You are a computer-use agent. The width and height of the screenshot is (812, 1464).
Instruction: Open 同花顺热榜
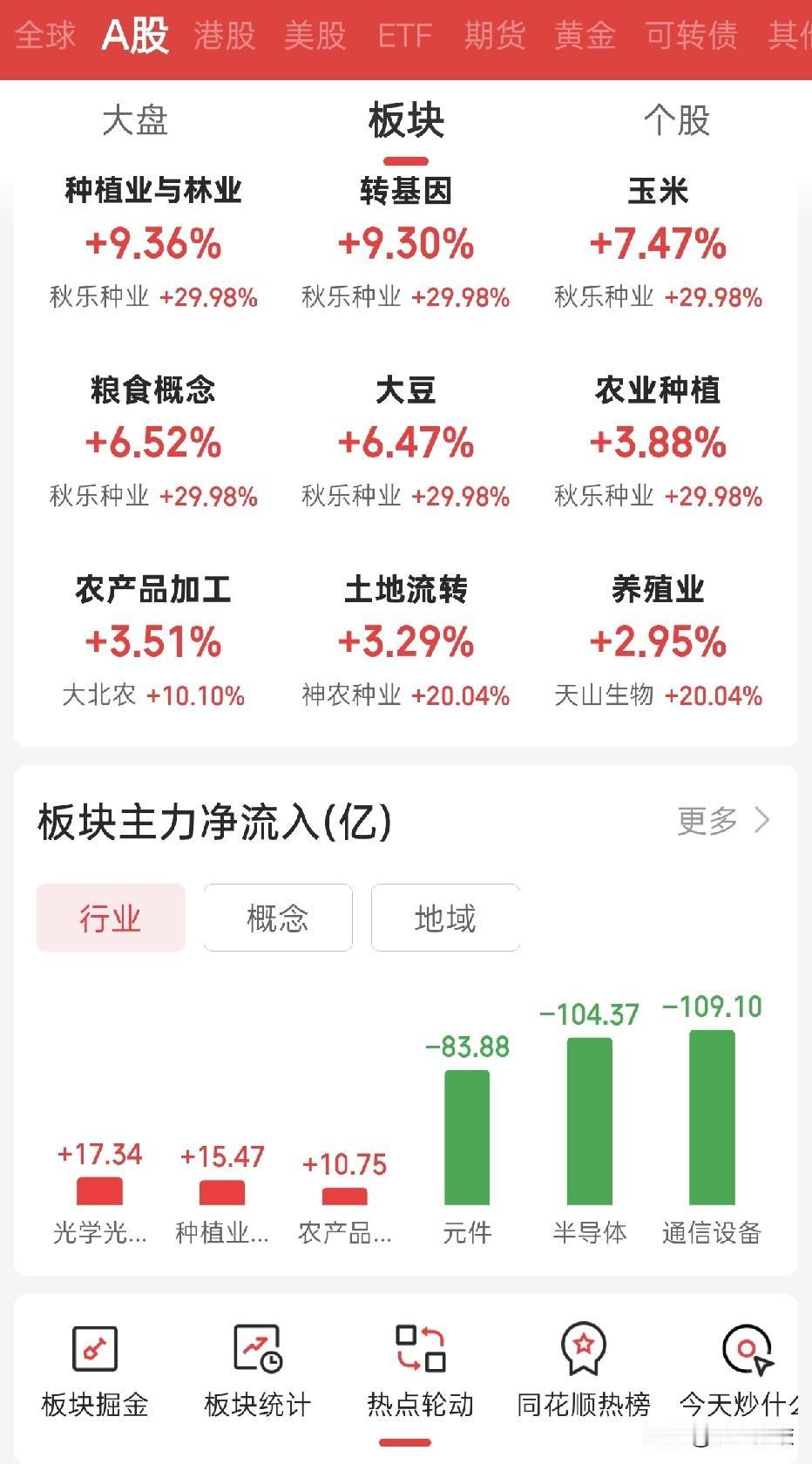(583, 1372)
